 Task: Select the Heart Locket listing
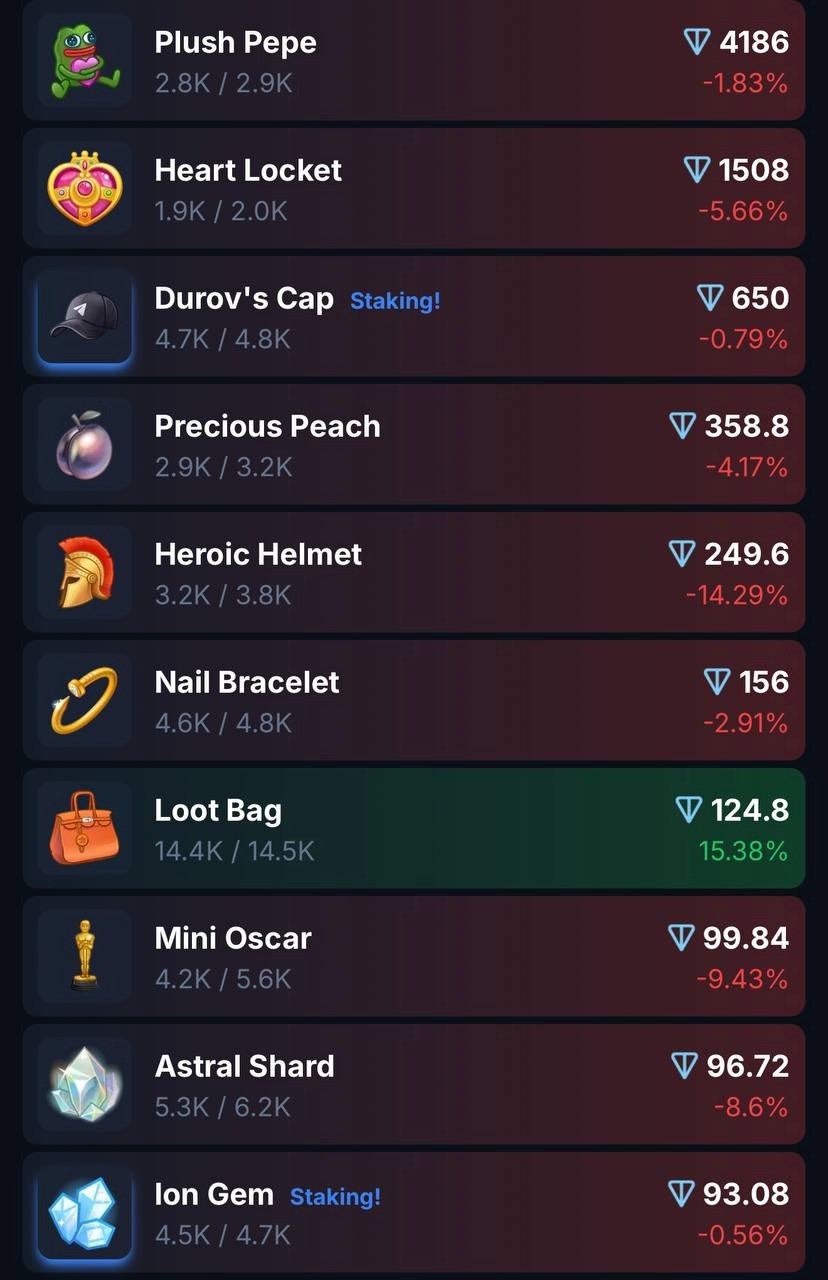pyautogui.click(x=414, y=188)
